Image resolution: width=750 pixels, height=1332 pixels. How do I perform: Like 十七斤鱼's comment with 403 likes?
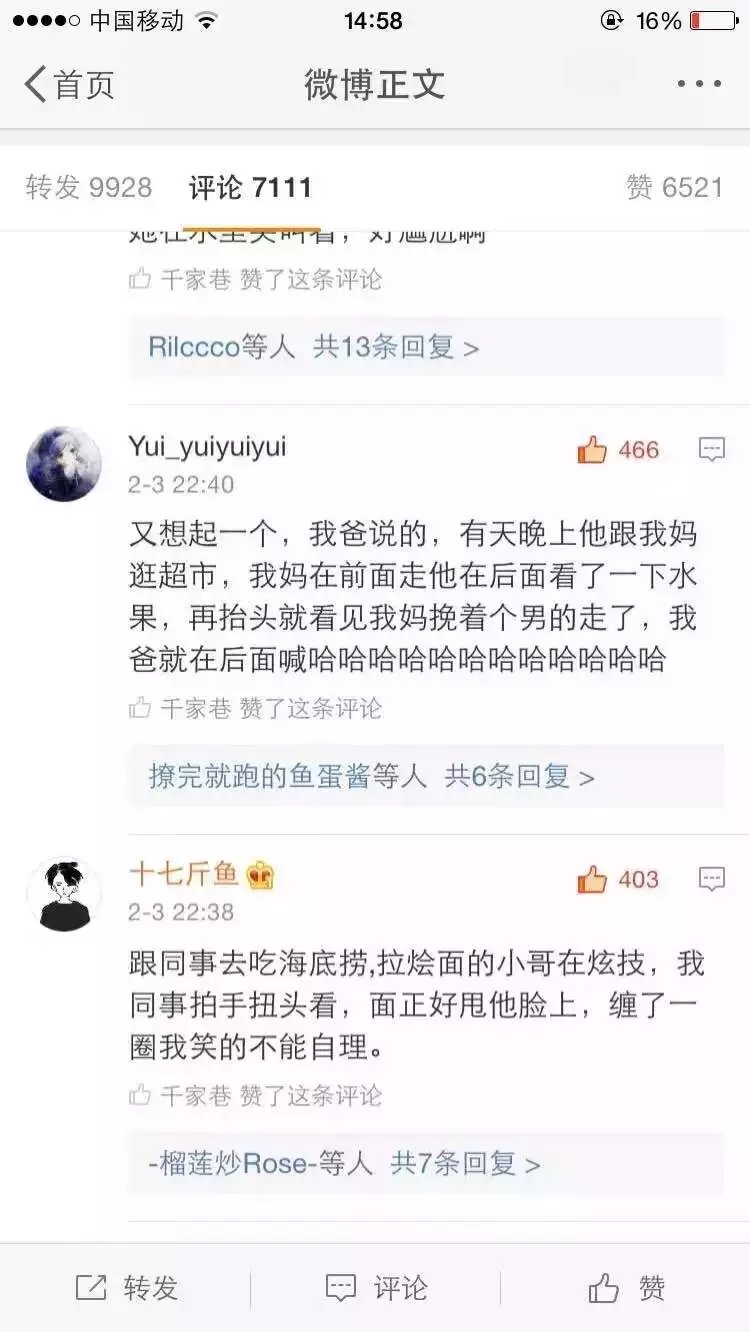pos(618,880)
